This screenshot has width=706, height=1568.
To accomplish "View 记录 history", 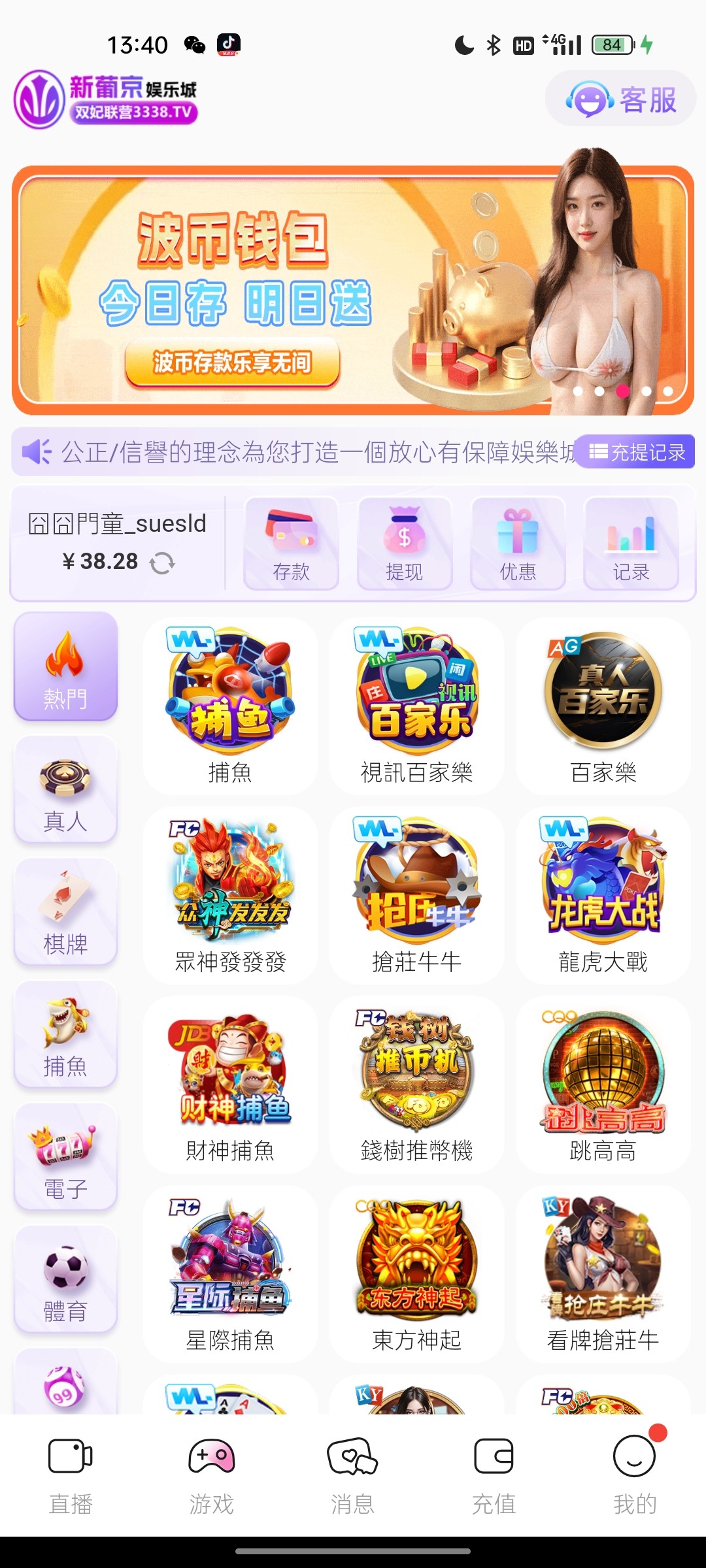I will 631,544.
